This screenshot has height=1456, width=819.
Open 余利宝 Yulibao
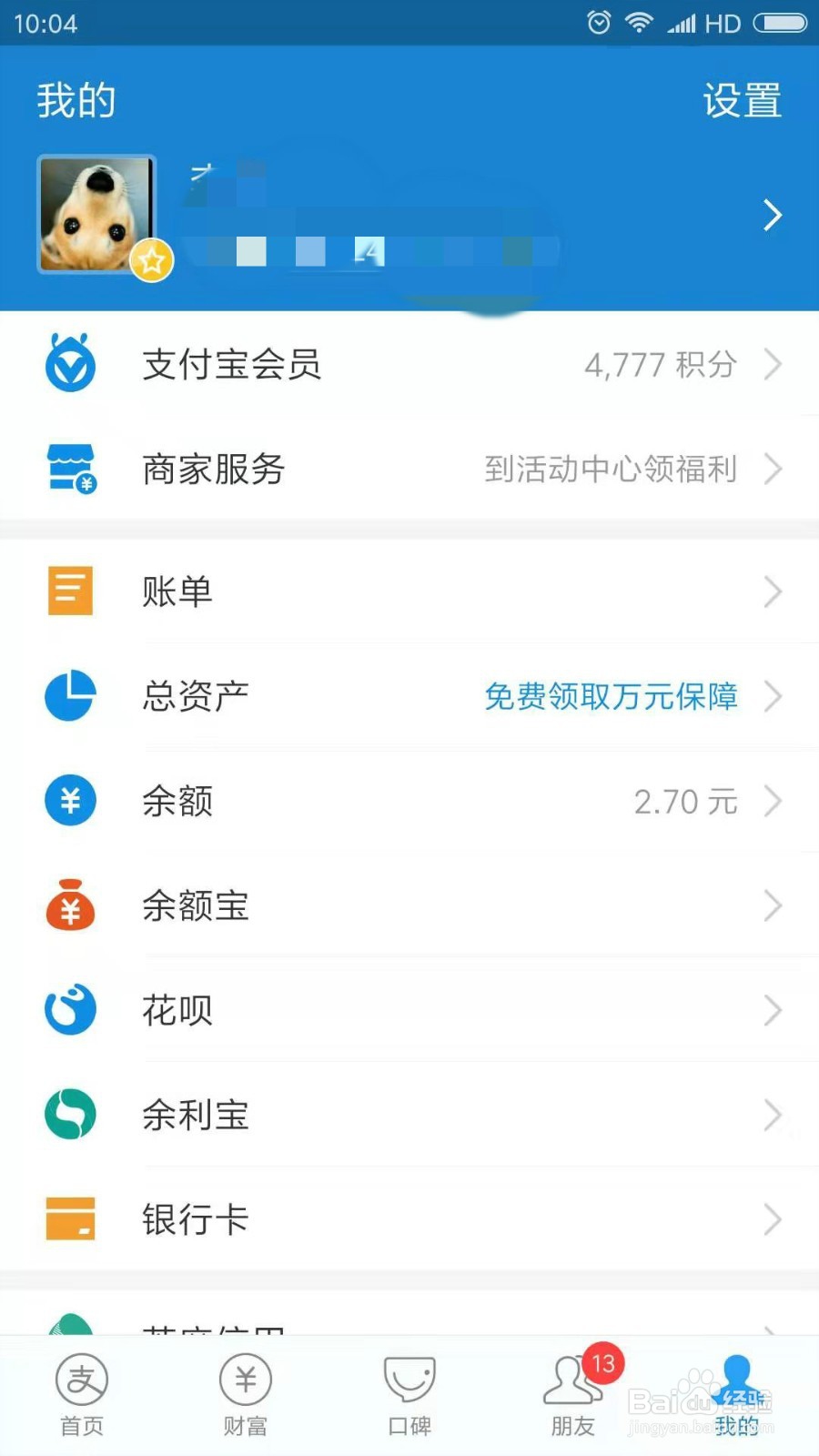coord(195,1115)
